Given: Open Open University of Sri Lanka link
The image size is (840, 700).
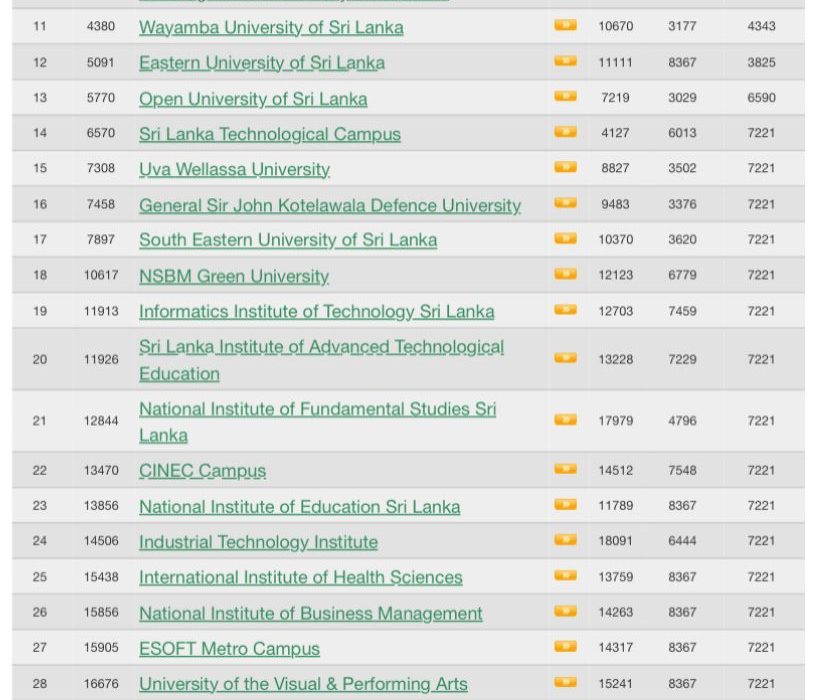Looking at the screenshot, I should pos(253,99).
